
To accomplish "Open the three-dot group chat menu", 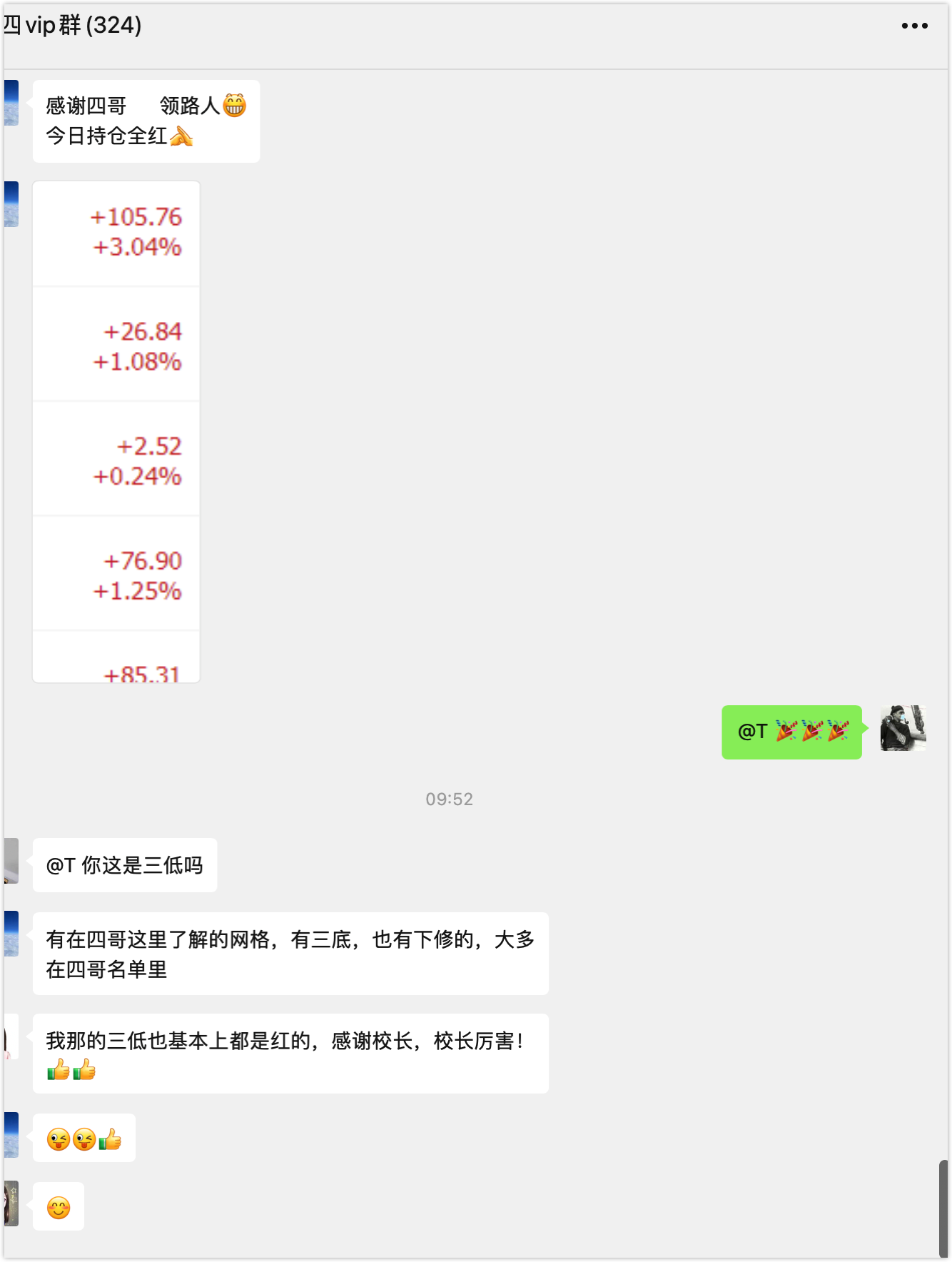I will [914, 26].
